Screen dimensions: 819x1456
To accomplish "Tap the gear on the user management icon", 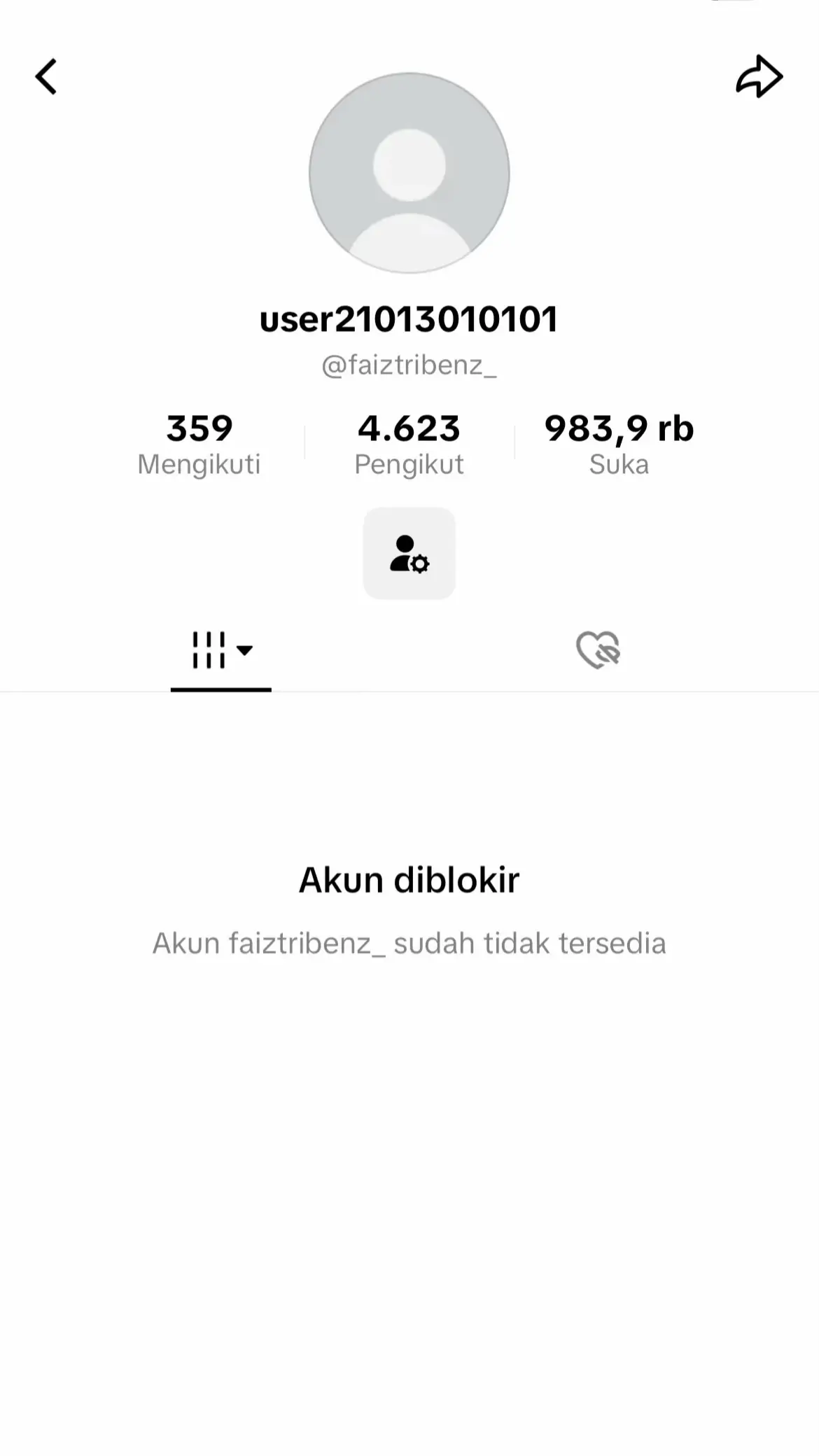I will (x=421, y=564).
